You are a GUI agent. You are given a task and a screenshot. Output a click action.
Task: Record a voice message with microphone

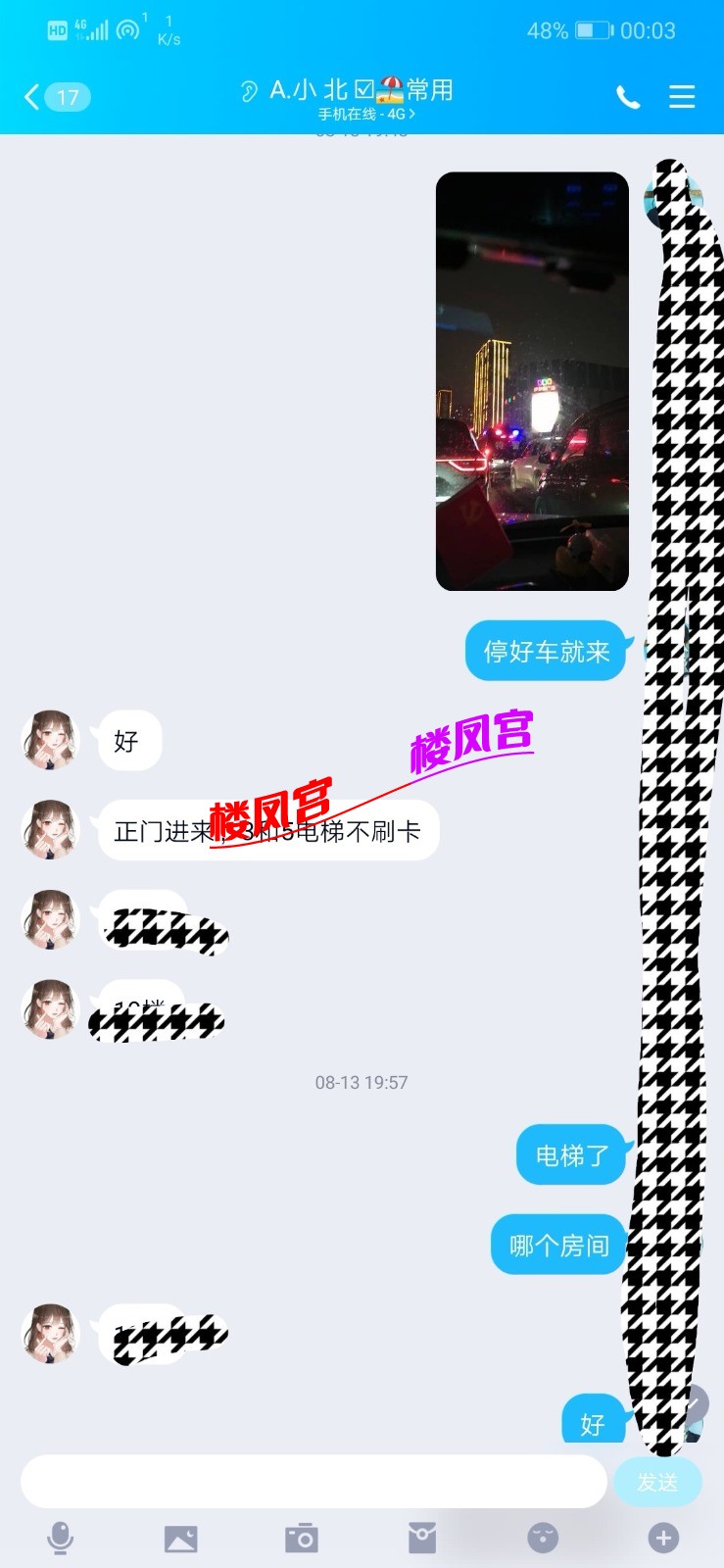60,1538
